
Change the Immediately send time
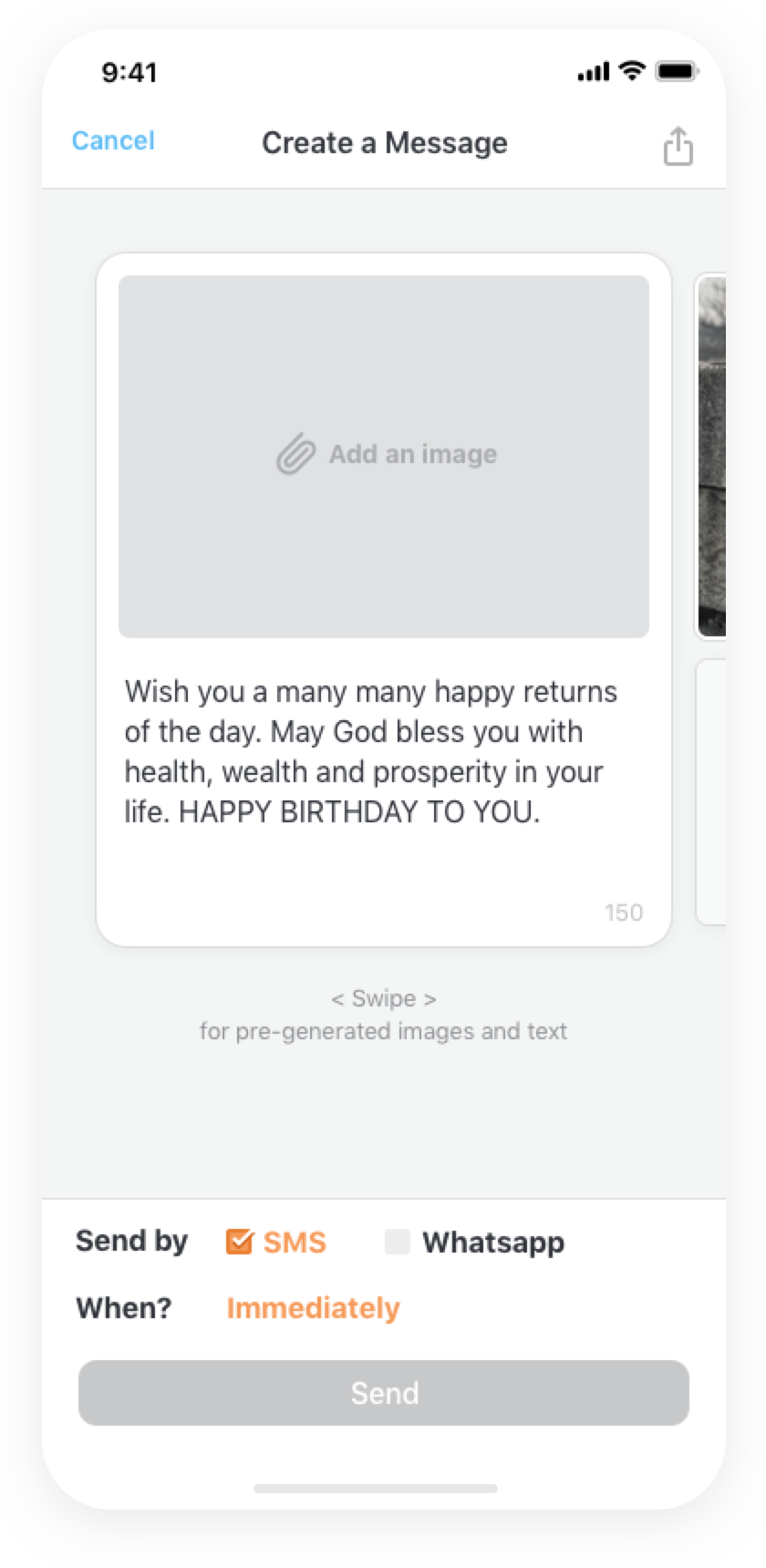pos(313,1308)
